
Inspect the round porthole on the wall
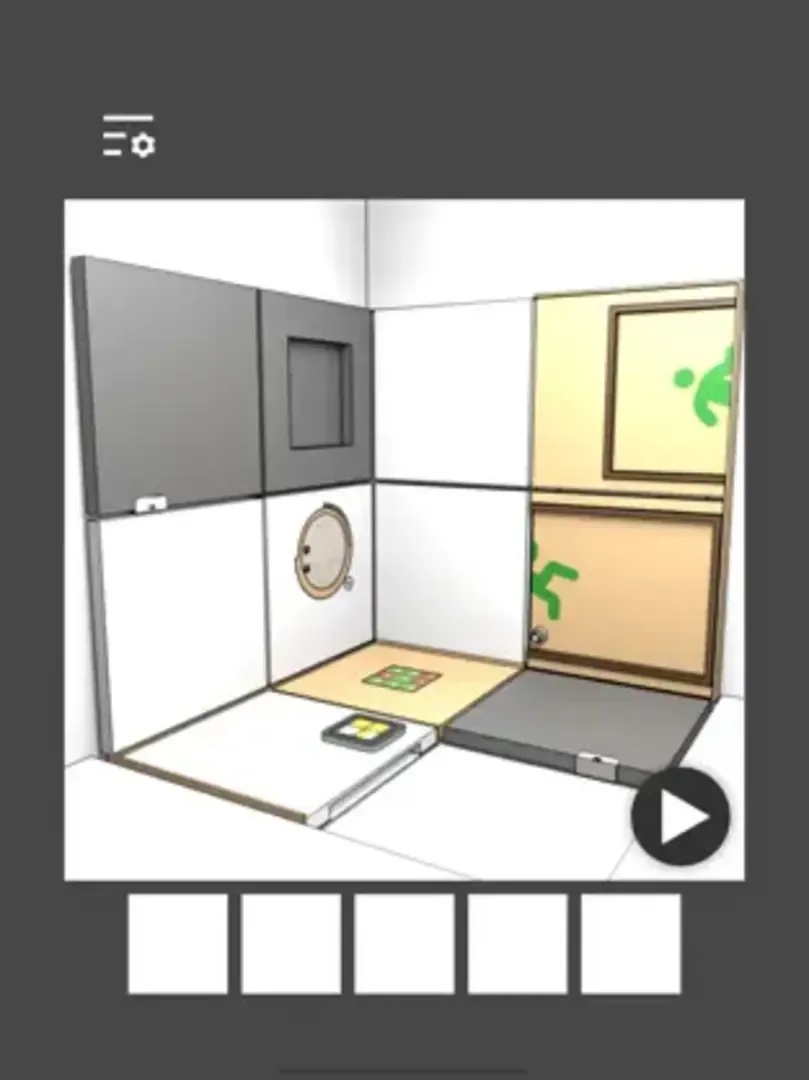coord(323,552)
